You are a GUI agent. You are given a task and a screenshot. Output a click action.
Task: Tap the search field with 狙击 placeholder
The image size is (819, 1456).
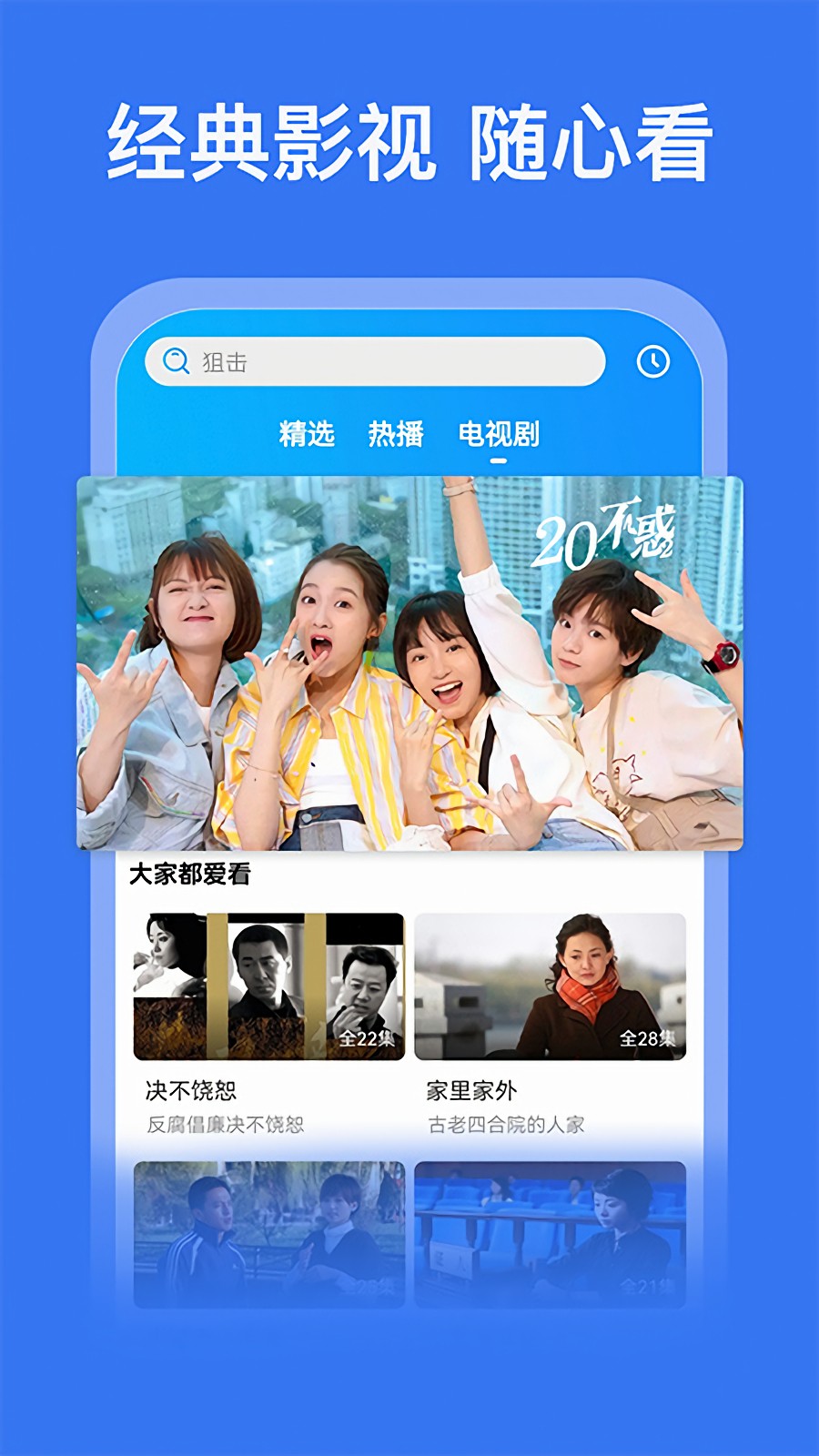pos(382,360)
